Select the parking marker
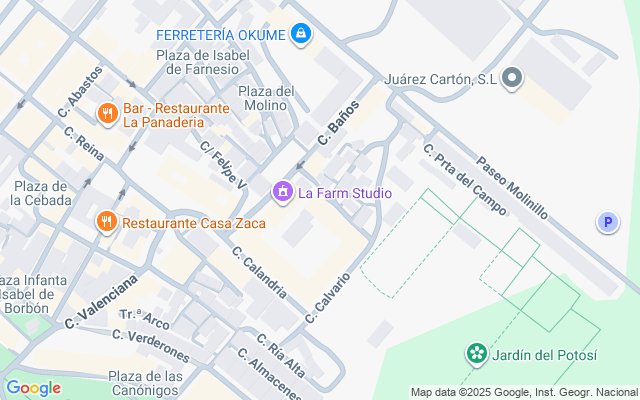The width and height of the screenshot is (640, 400). [x=607, y=223]
